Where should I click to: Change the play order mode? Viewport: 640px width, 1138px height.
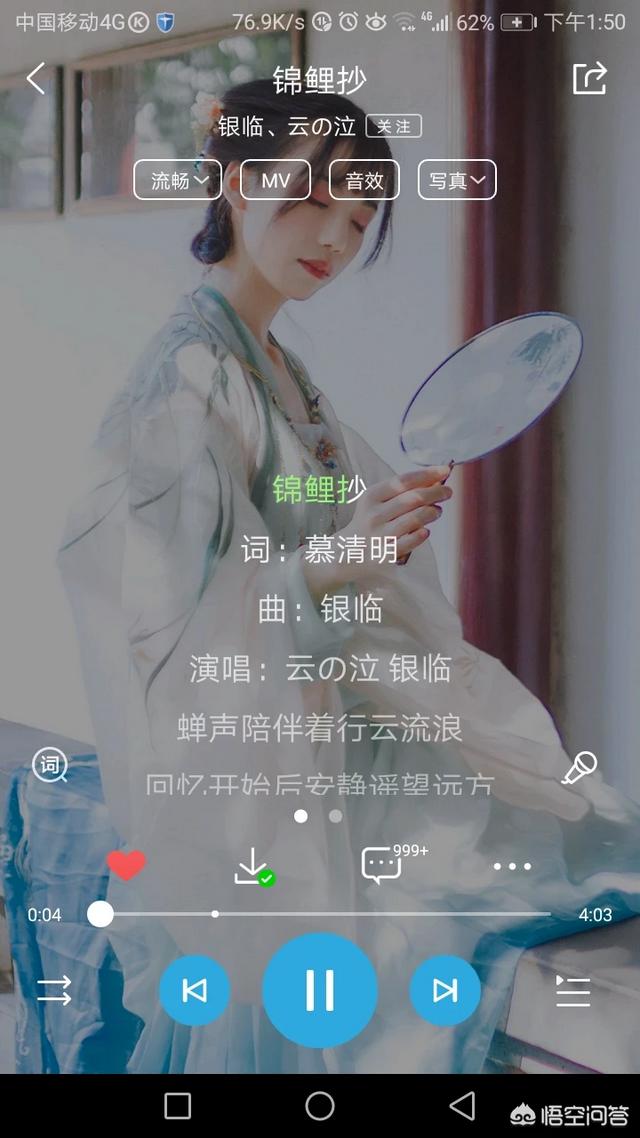pos(54,990)
